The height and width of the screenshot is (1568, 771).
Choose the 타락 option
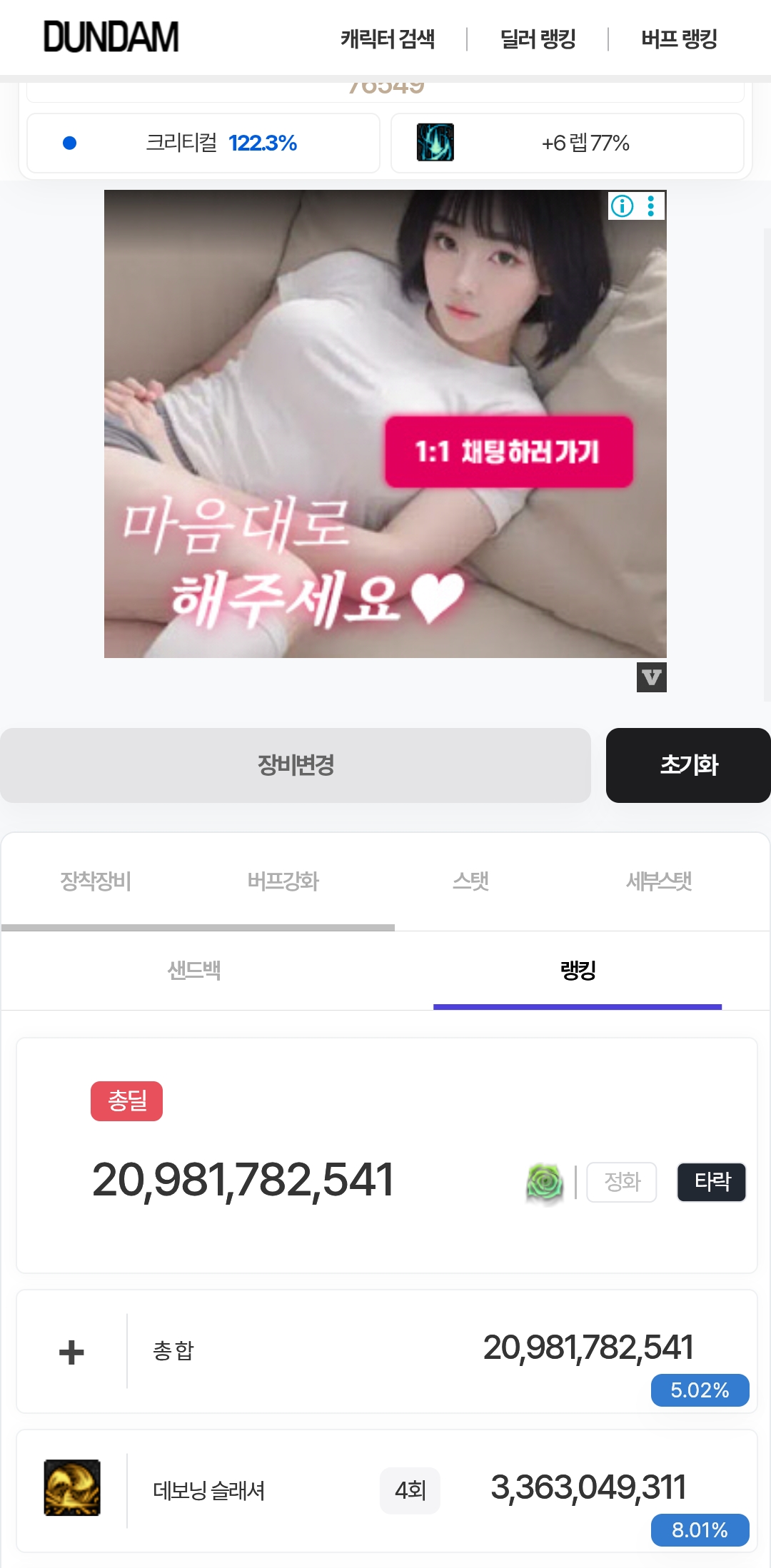711,1182
